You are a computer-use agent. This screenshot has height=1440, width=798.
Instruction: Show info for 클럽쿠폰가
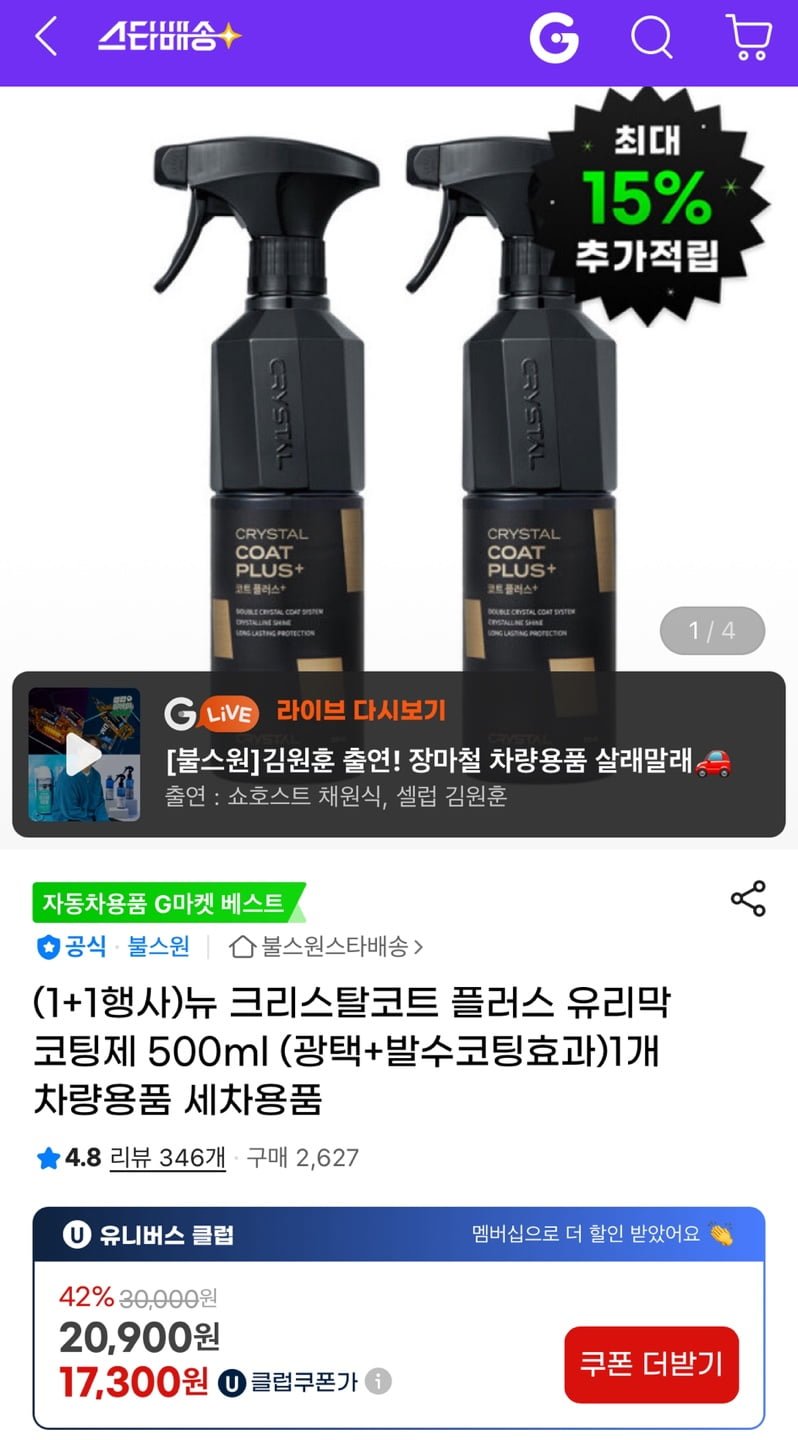tap(377, 1382)
